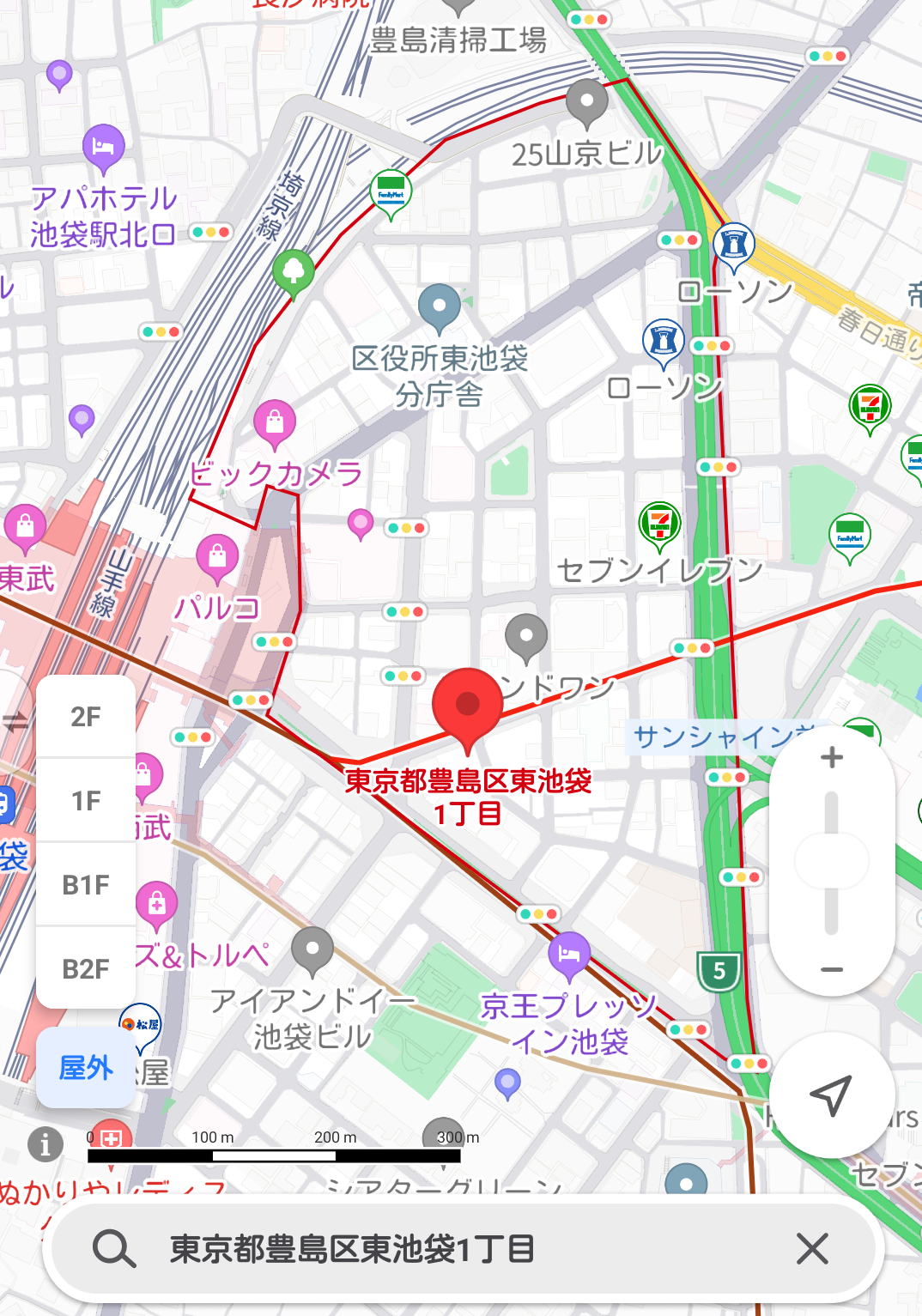Select the セブンイレブン store marker
Screen dimensions: 922x1316
[x=659, y=523]
